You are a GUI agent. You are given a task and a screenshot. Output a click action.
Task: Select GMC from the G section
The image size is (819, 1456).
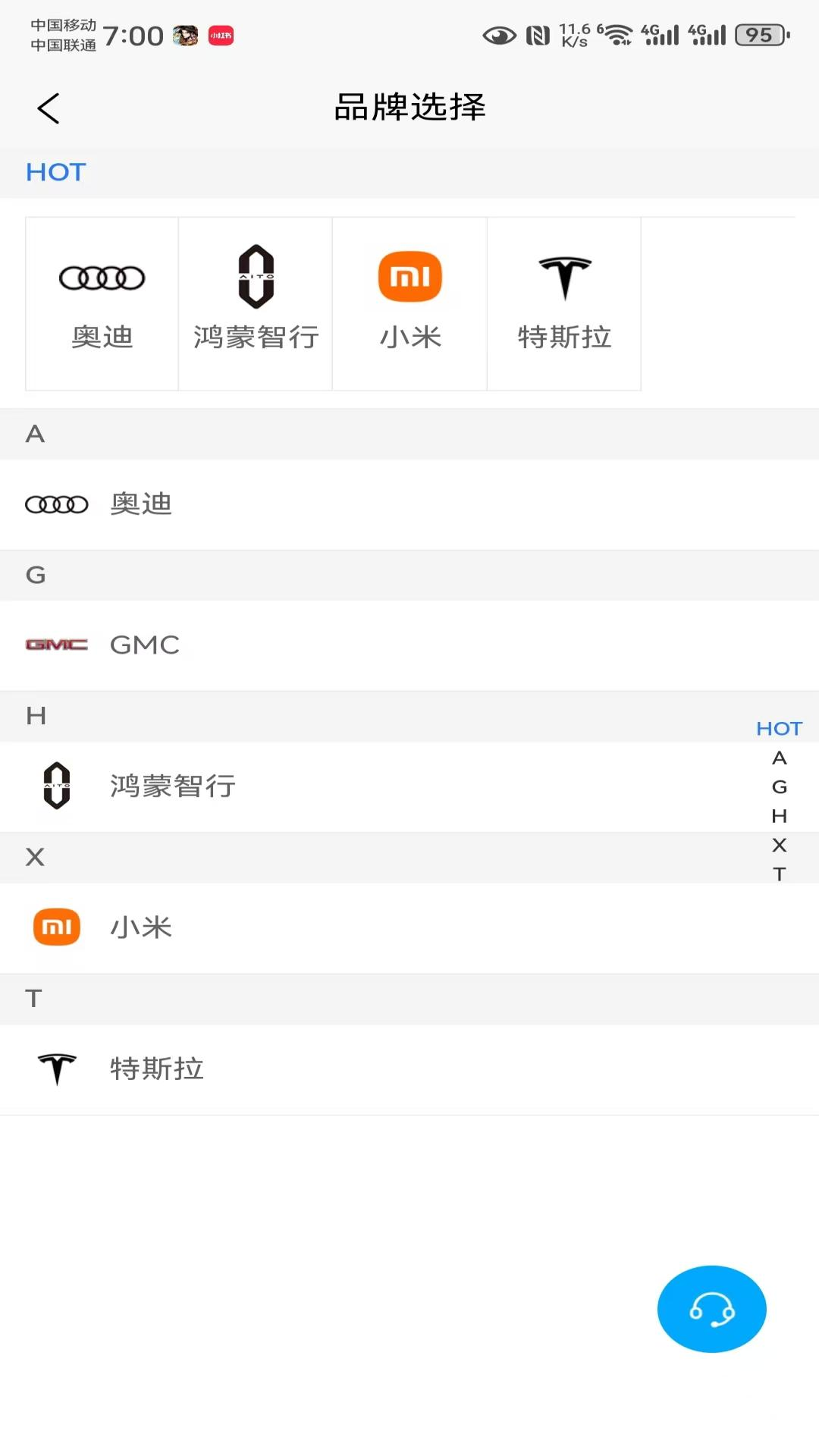[145, 645]
